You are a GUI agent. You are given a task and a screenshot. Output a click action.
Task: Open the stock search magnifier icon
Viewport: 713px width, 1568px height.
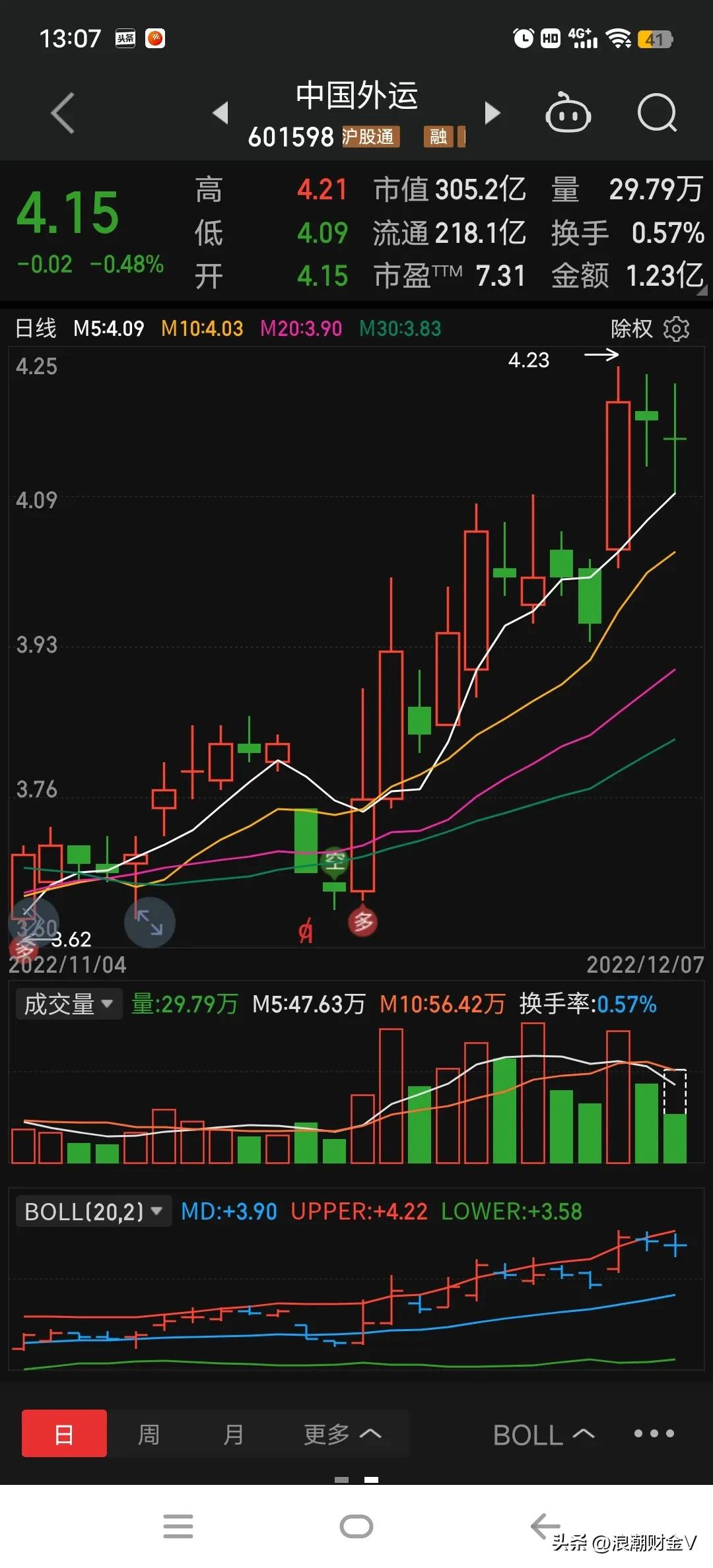point(657,114)
